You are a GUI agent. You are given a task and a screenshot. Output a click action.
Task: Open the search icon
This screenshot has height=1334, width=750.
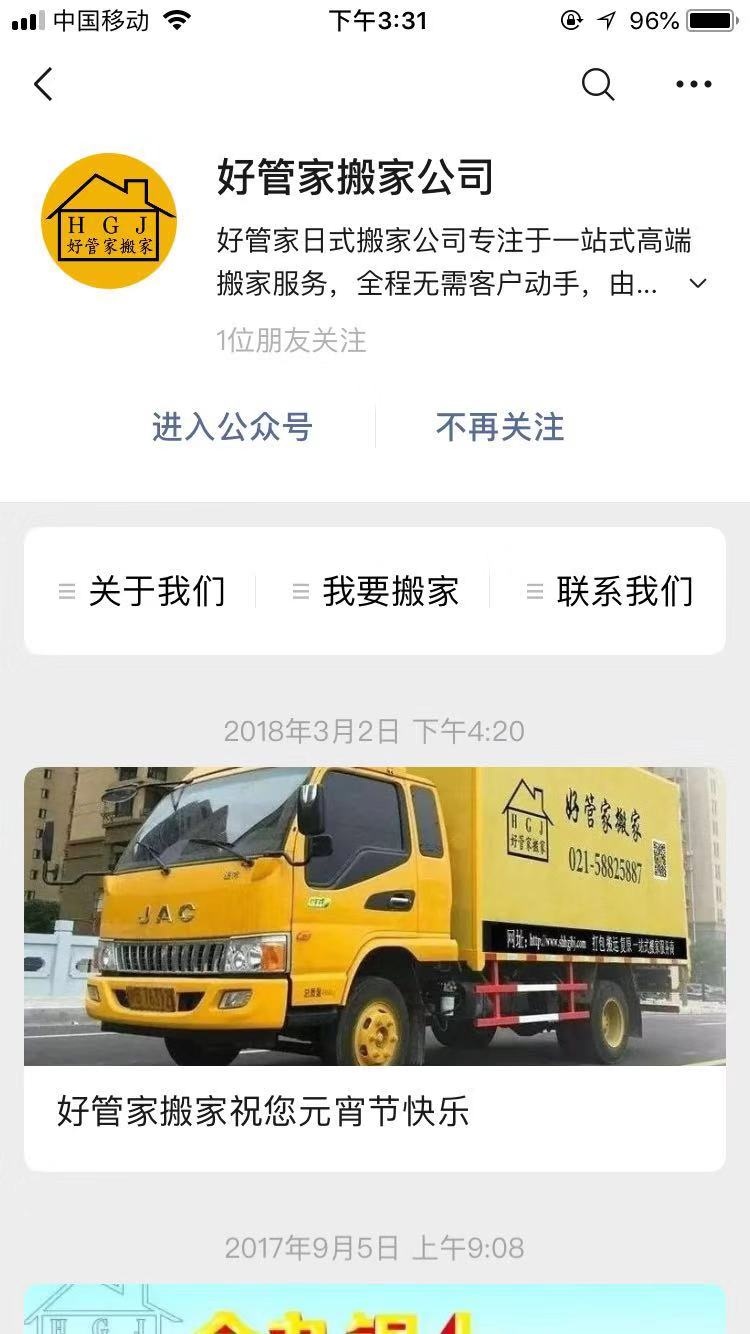[597, 85]
